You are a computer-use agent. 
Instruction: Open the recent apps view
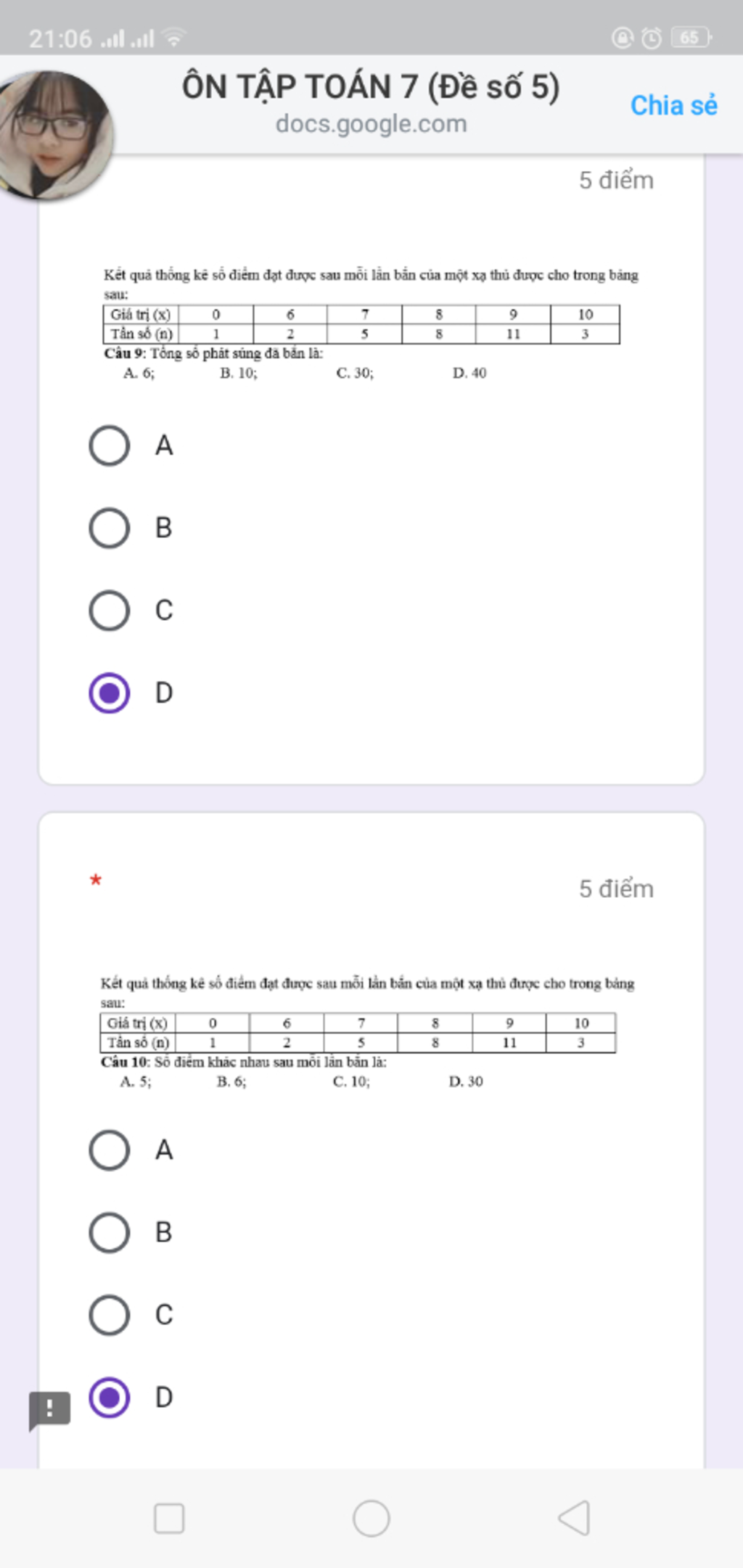click(x=169, y=1518)
